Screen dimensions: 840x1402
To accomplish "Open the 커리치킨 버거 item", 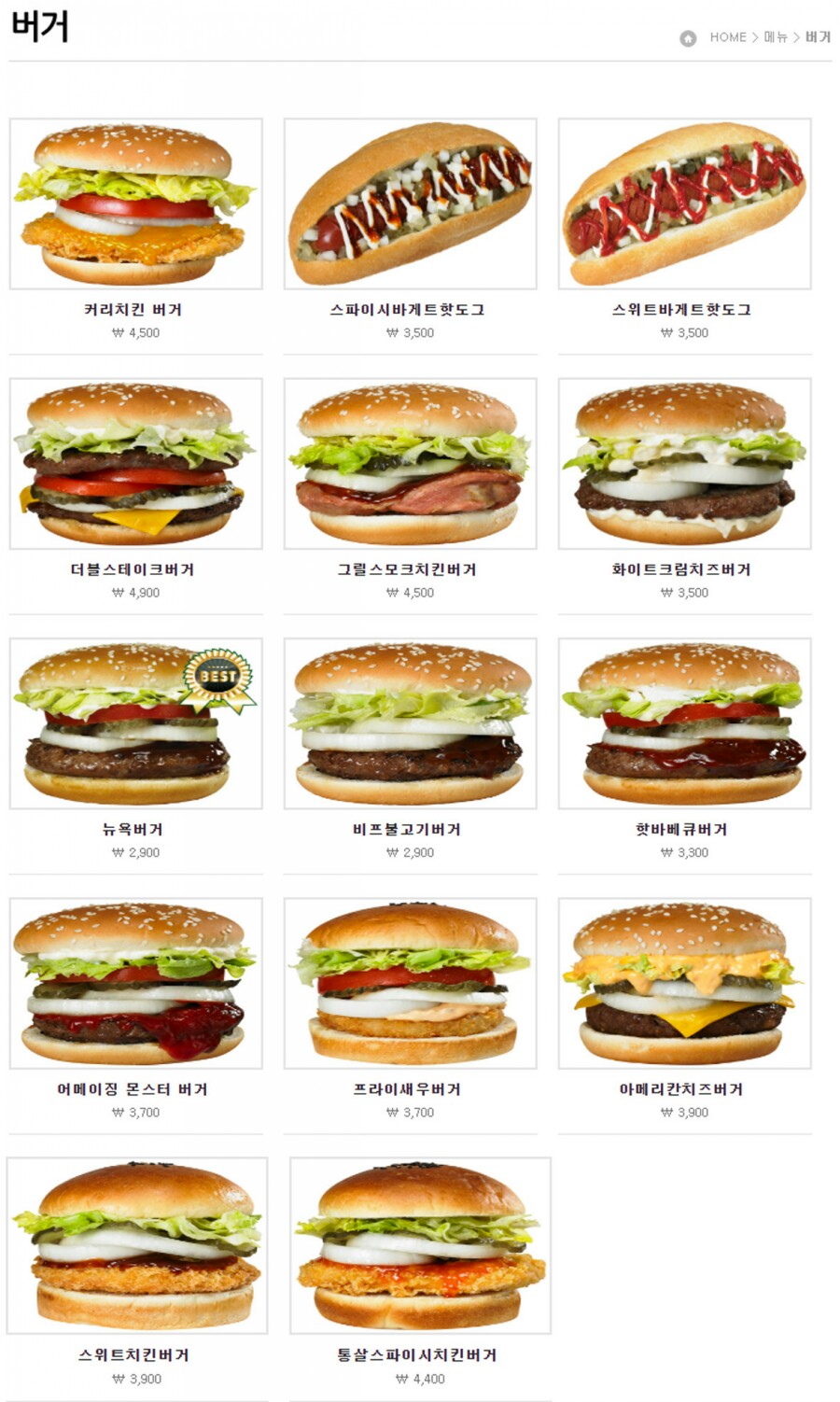I will (x=135, y=203).
